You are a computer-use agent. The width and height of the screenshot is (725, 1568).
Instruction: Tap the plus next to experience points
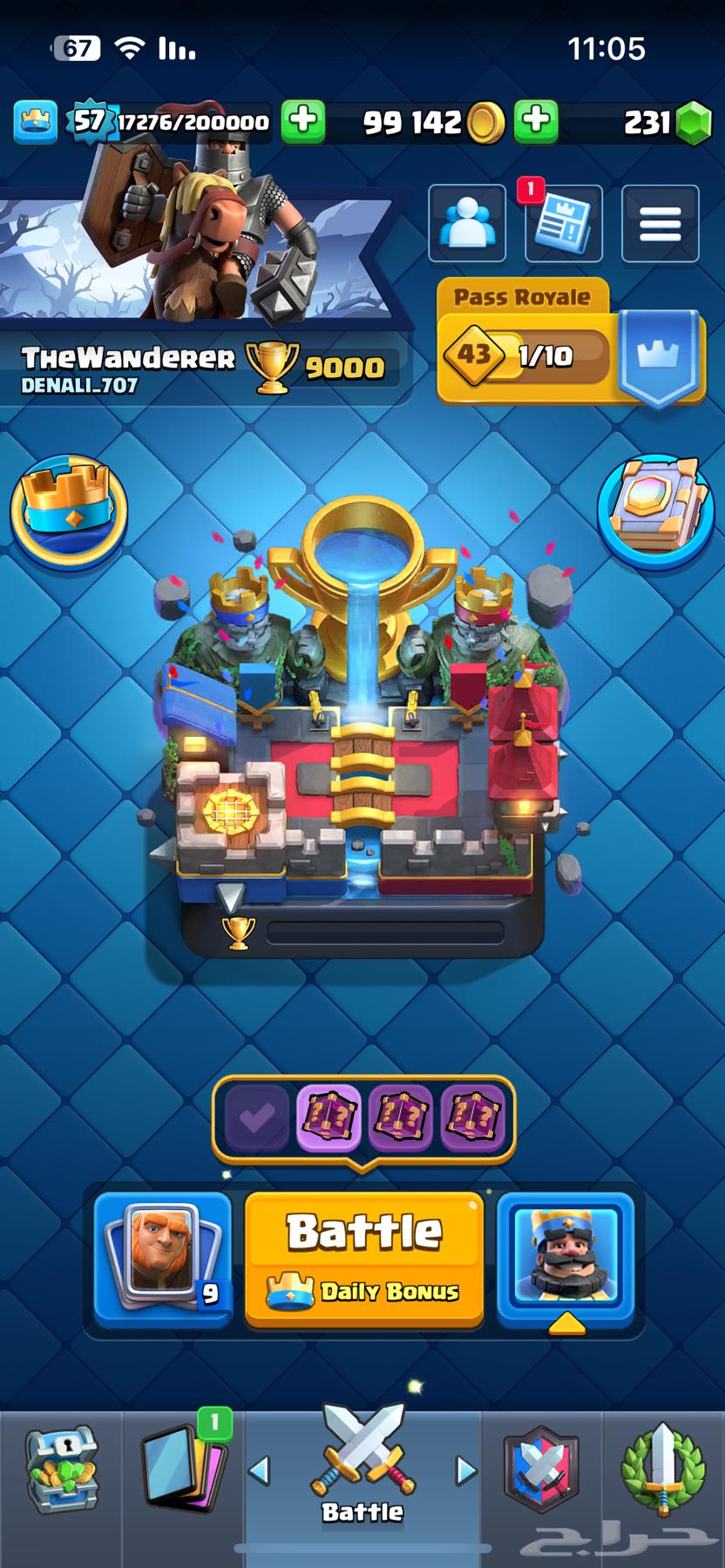click(303, 121)
